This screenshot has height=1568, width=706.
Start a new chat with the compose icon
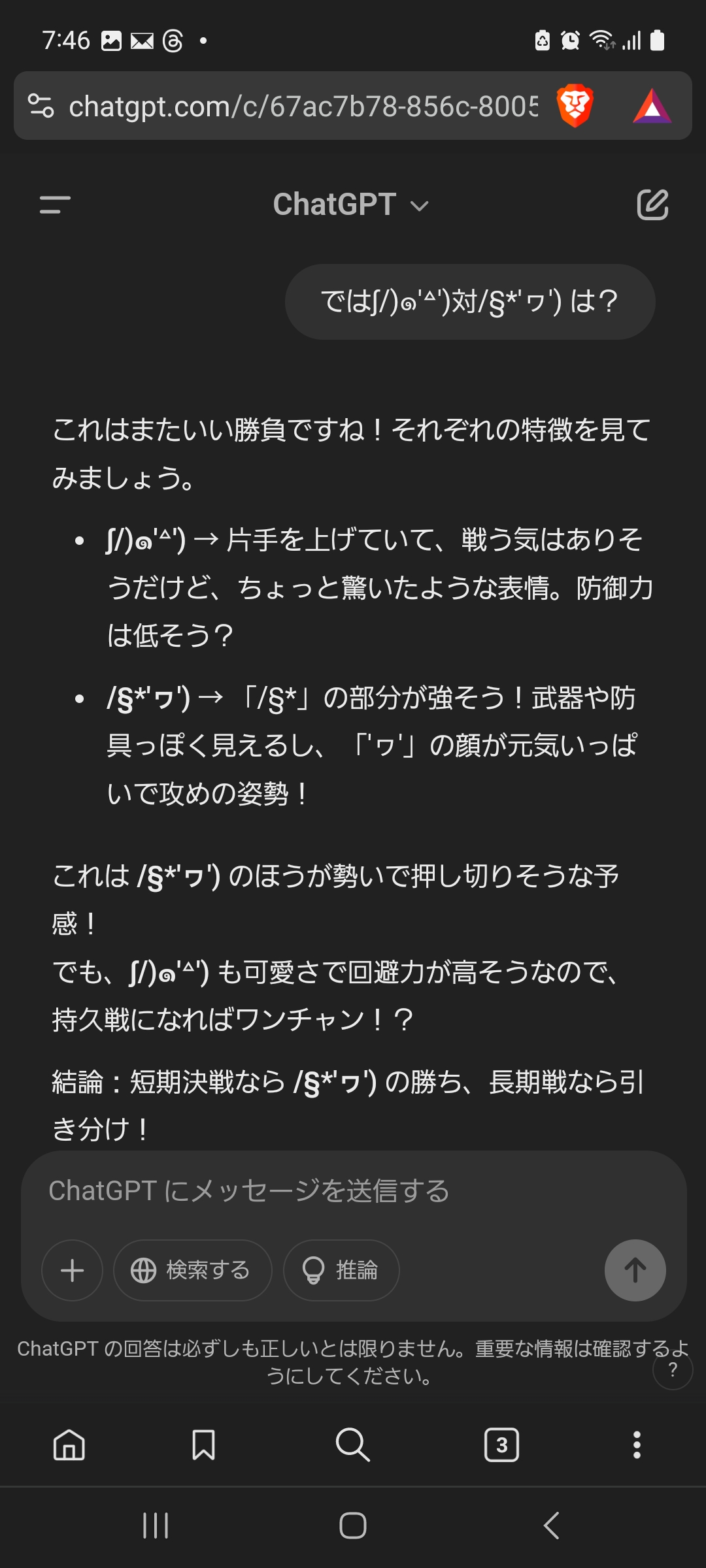pos(652,204)
